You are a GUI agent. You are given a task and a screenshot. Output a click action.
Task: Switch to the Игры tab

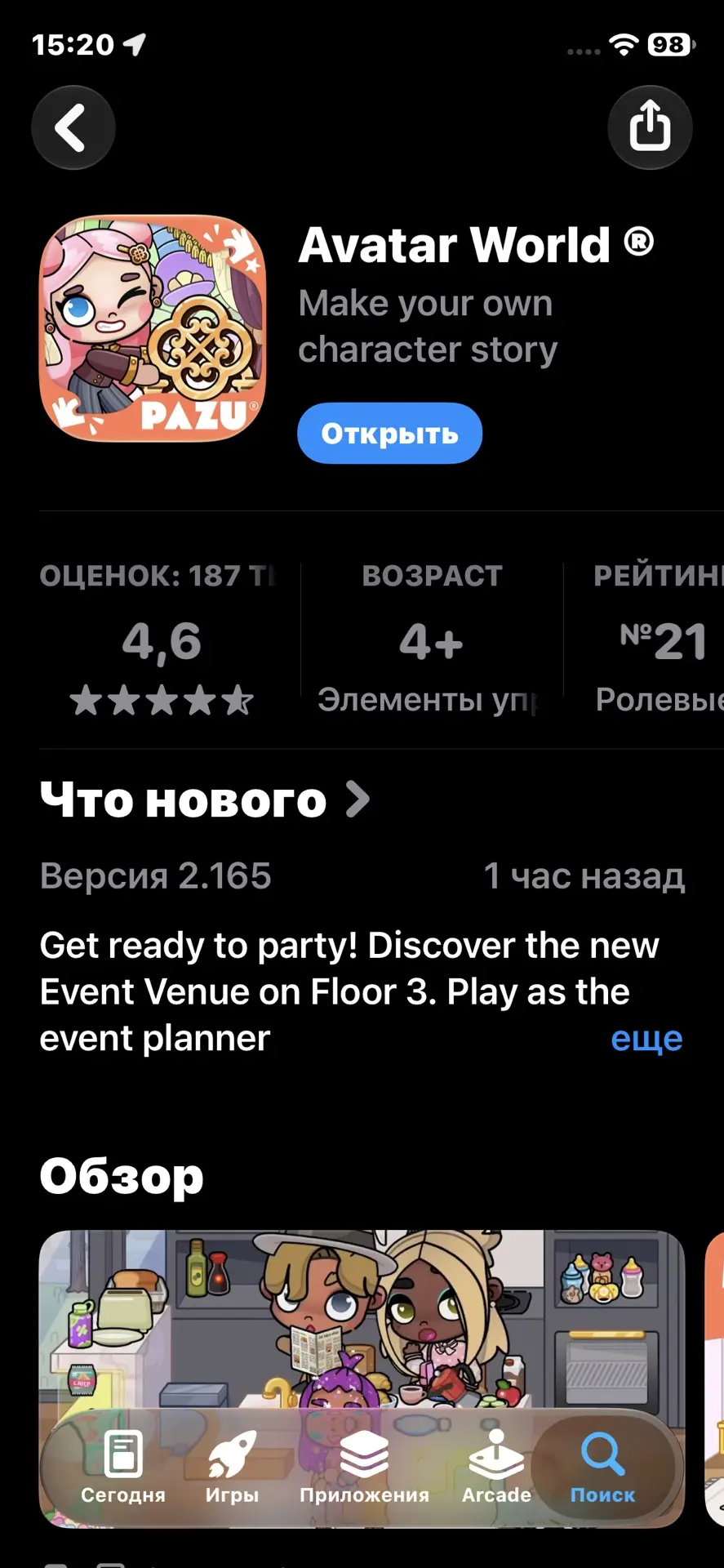pyautogui.click(x=232, y=1468)
